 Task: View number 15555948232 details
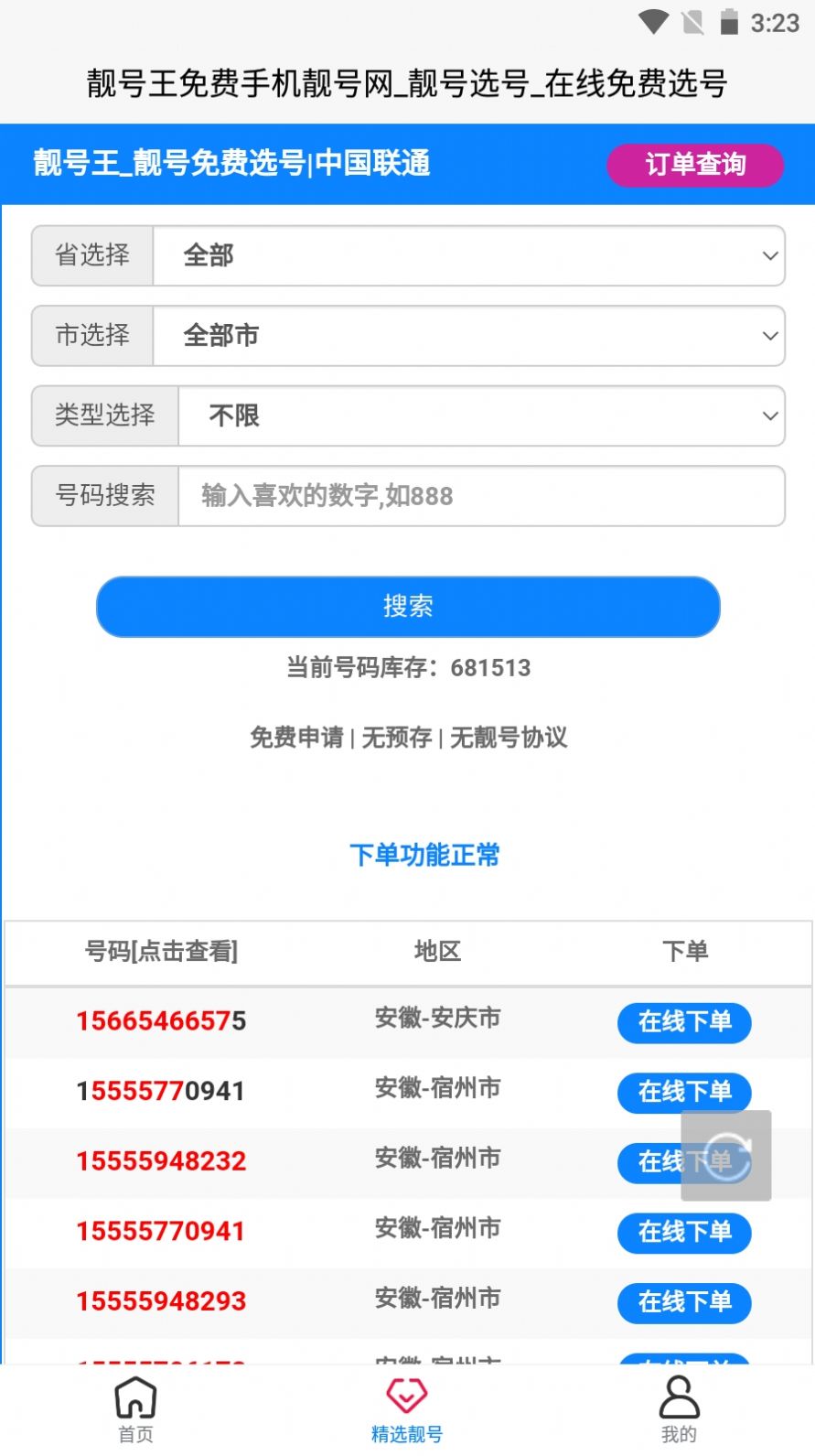(161, 1161)
